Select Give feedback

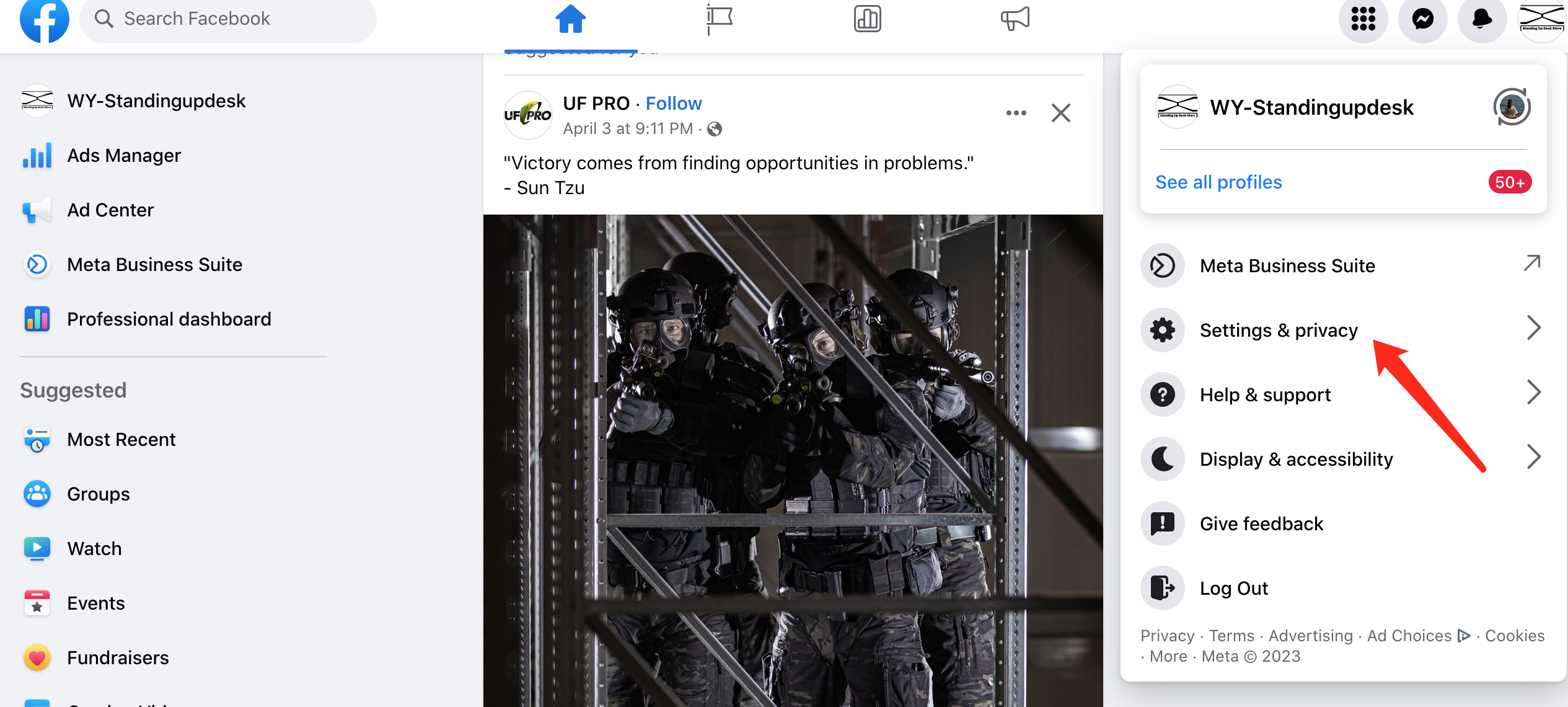(x=1261, y=523)
